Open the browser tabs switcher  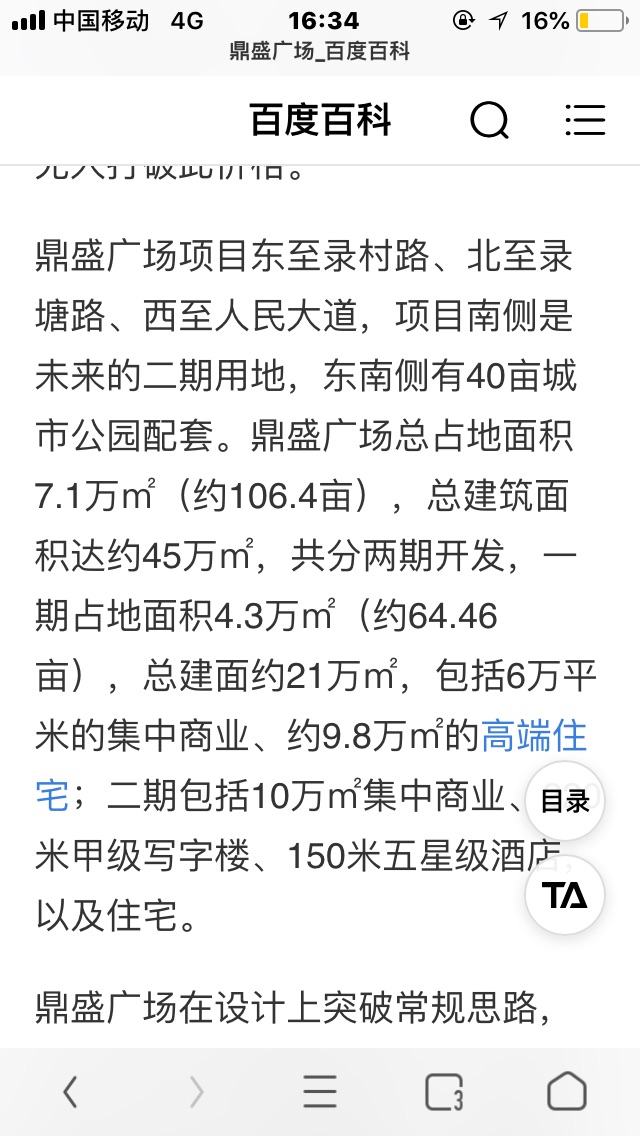(444, 1091)
